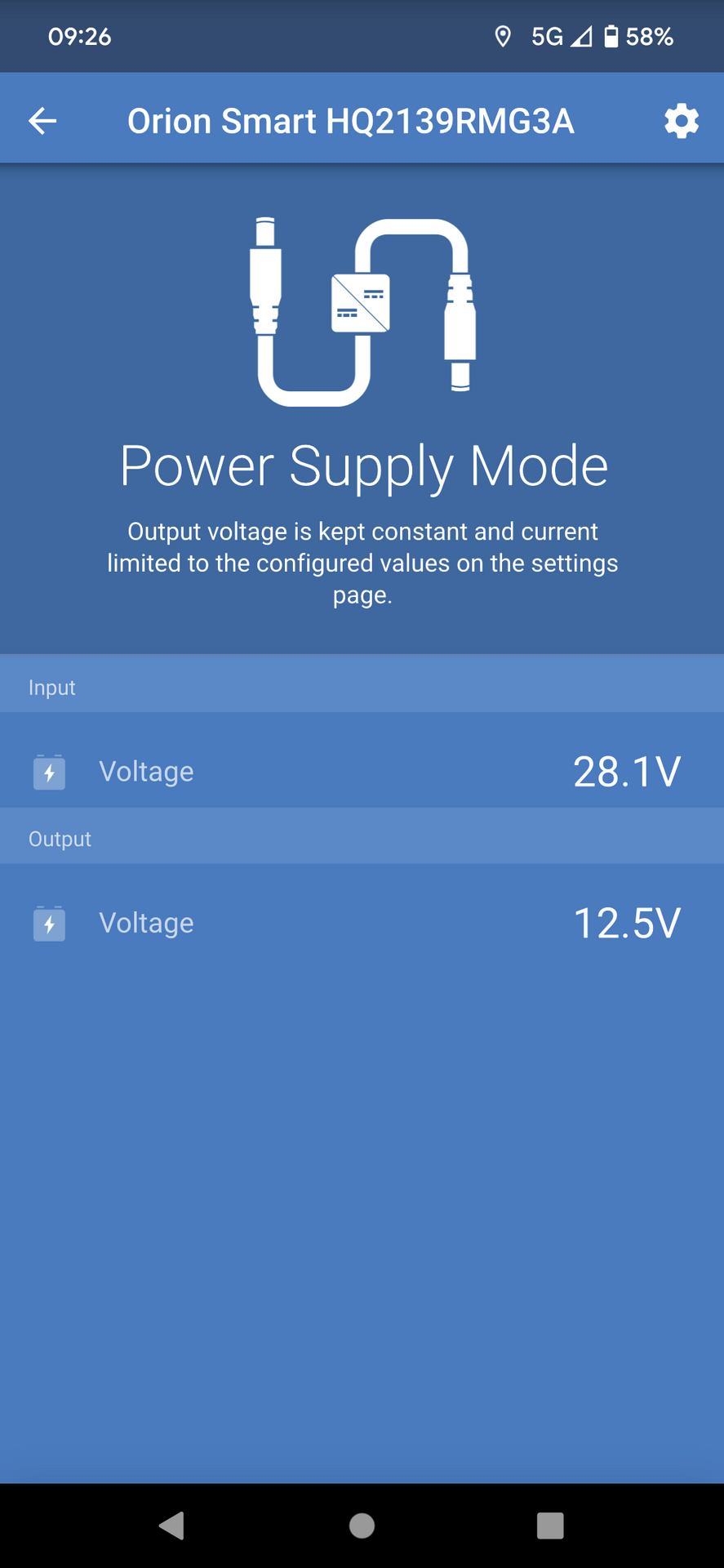Viewport: 724px width, 1568px height.
Task: Tap the system back button
Action: pyautogui.click(x=172, y=1525)
